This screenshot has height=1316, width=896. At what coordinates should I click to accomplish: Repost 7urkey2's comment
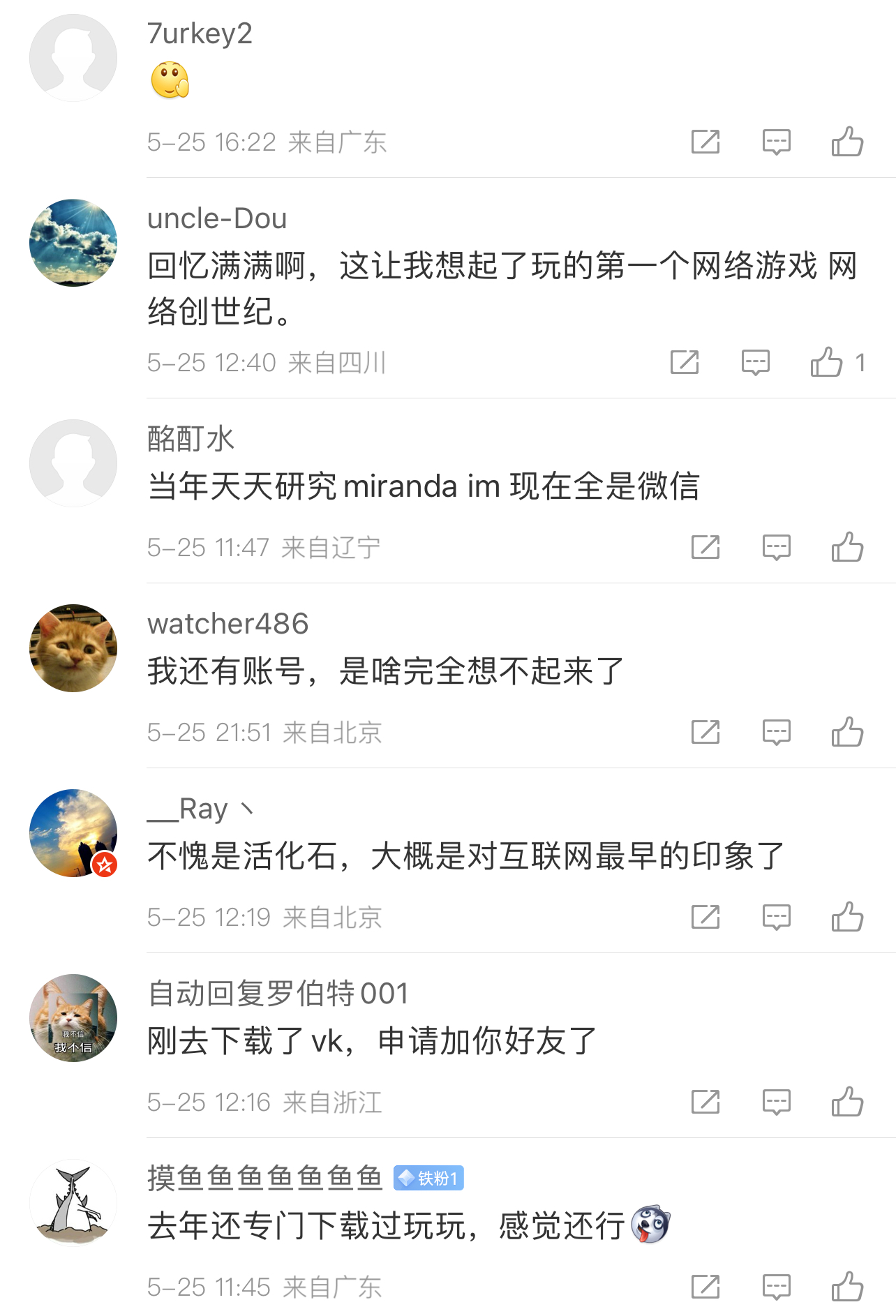705,142
